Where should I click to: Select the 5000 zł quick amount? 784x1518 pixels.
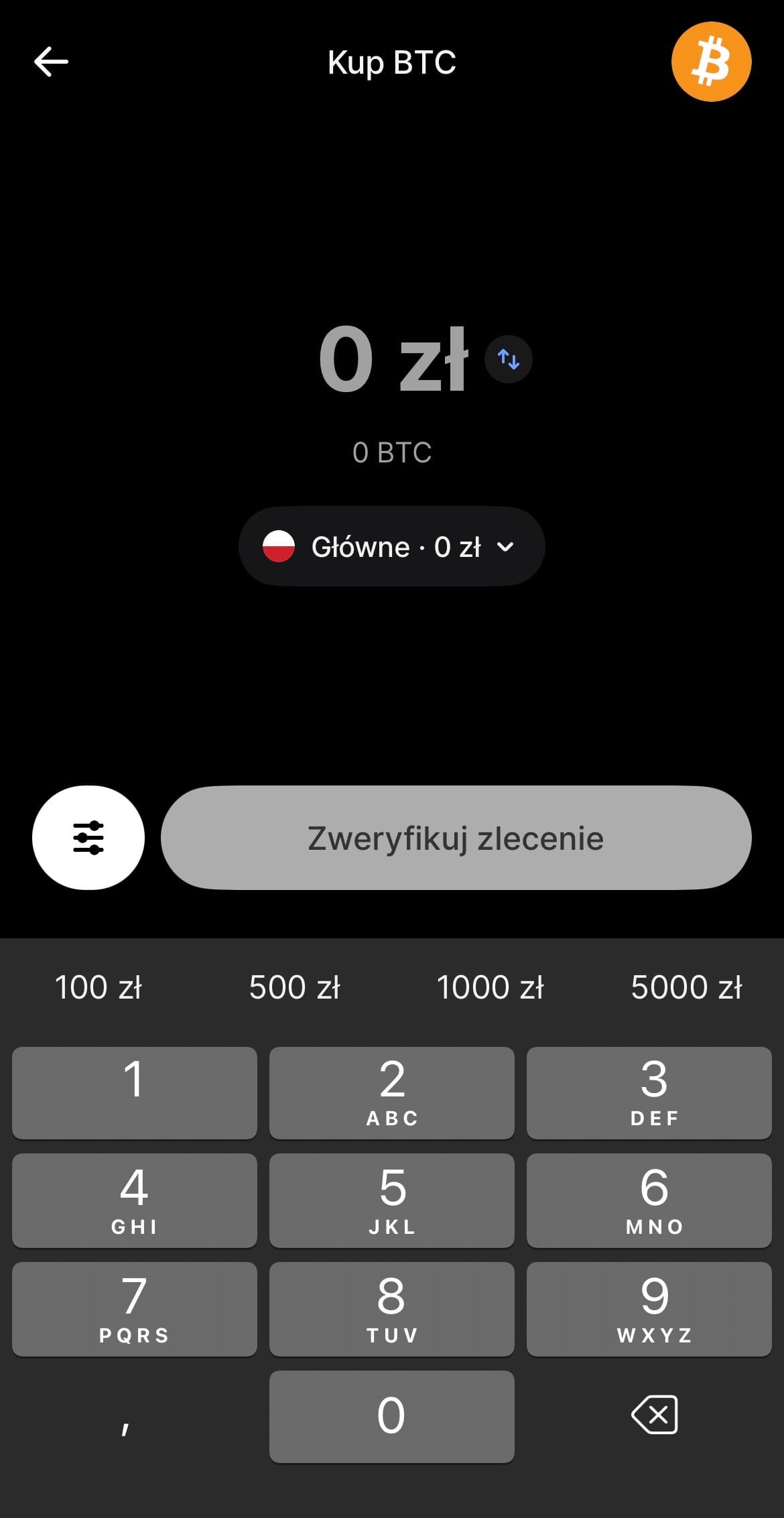tap(687, 987)
